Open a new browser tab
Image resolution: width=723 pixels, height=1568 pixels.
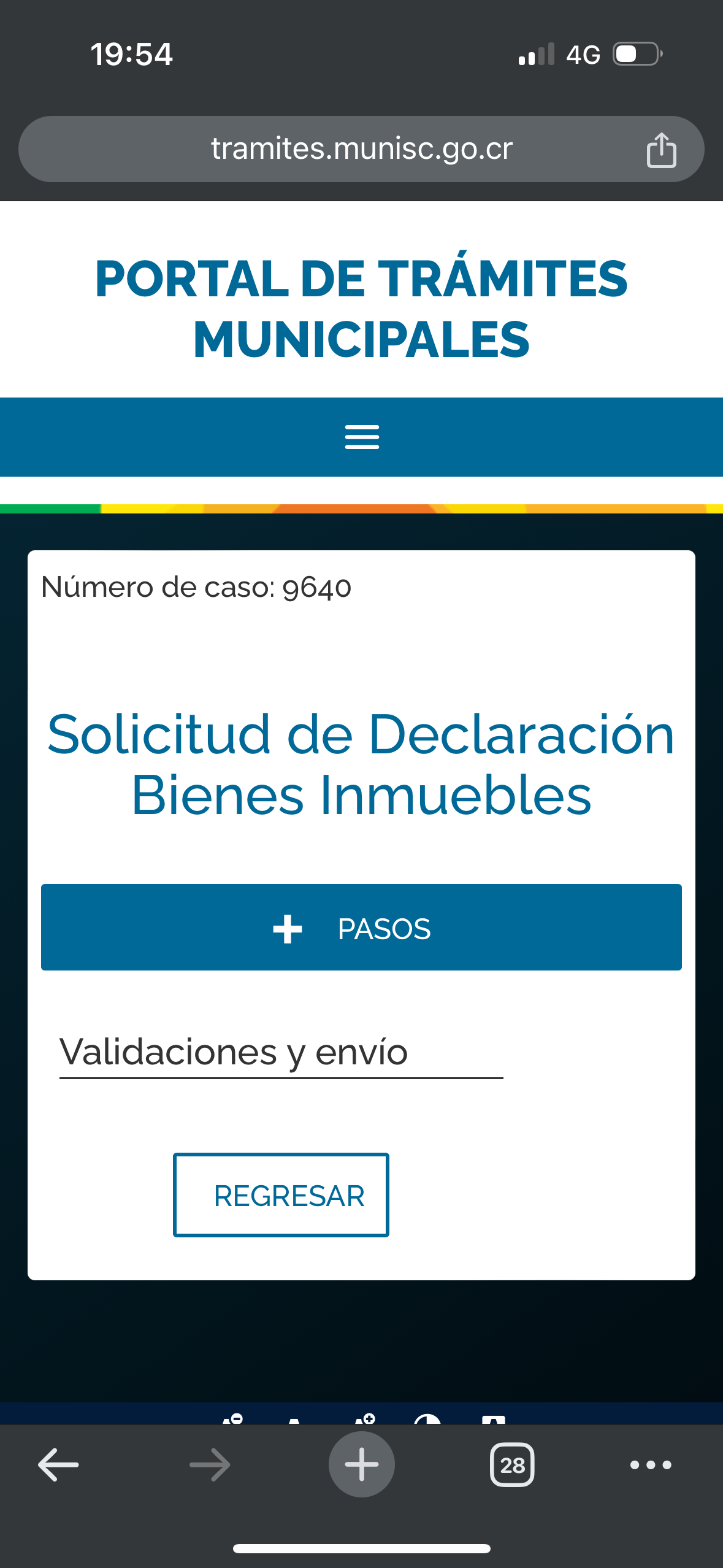(x=362, y=1465)
